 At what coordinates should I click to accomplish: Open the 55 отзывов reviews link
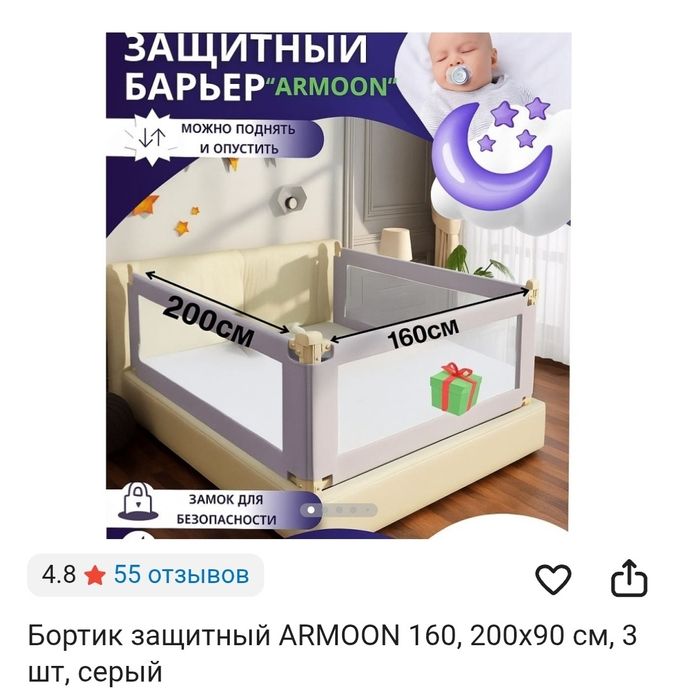point(181,575)
